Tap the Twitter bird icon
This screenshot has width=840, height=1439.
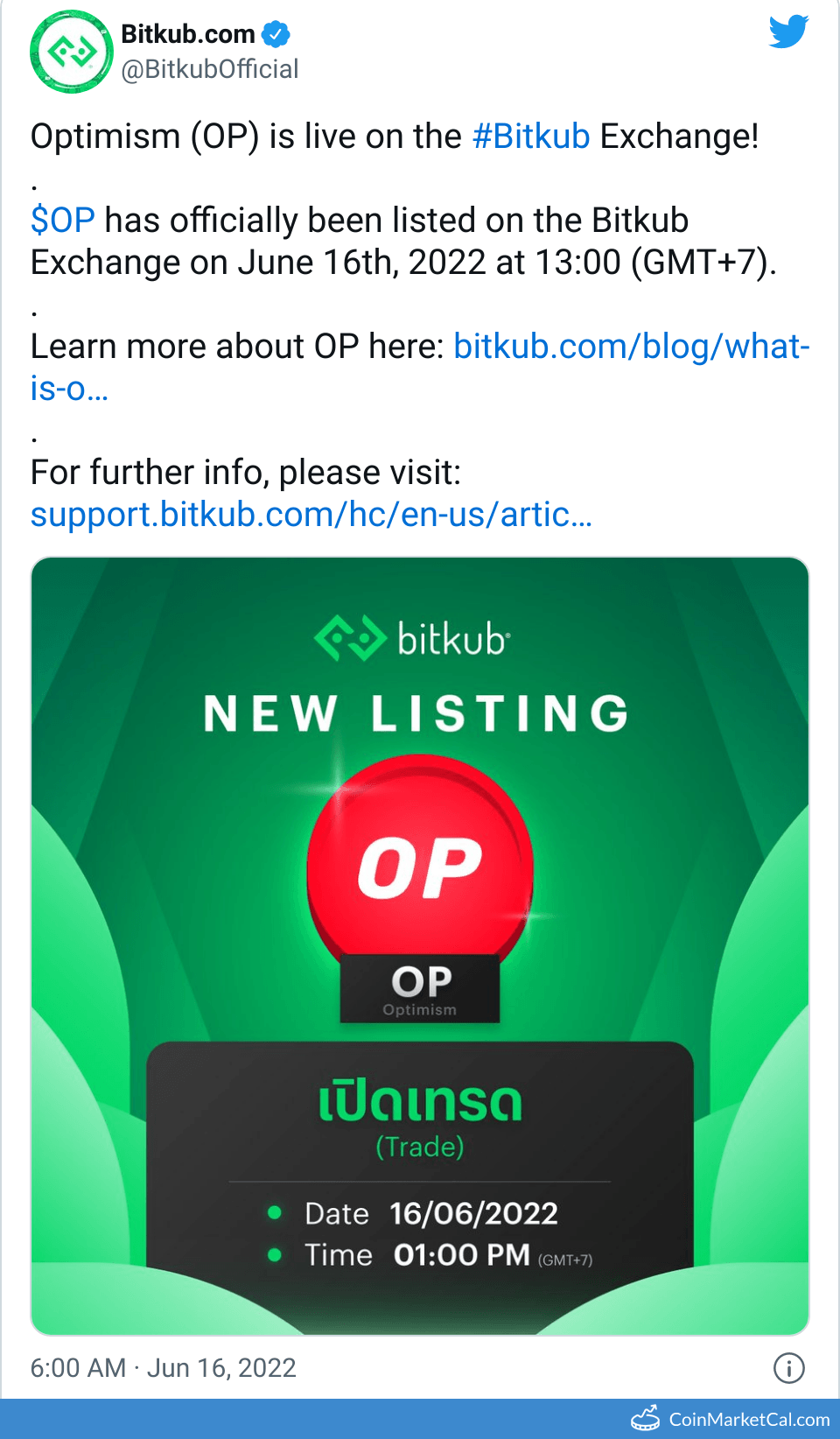click(787, 32)
